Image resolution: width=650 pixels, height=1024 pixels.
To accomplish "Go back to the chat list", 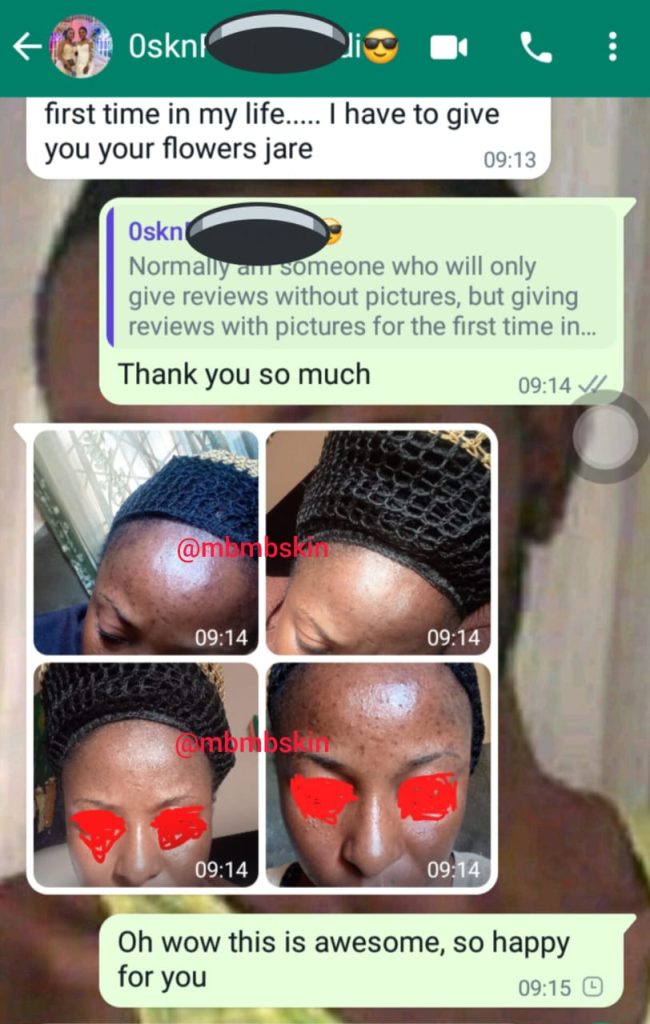I will coord(25,46).
